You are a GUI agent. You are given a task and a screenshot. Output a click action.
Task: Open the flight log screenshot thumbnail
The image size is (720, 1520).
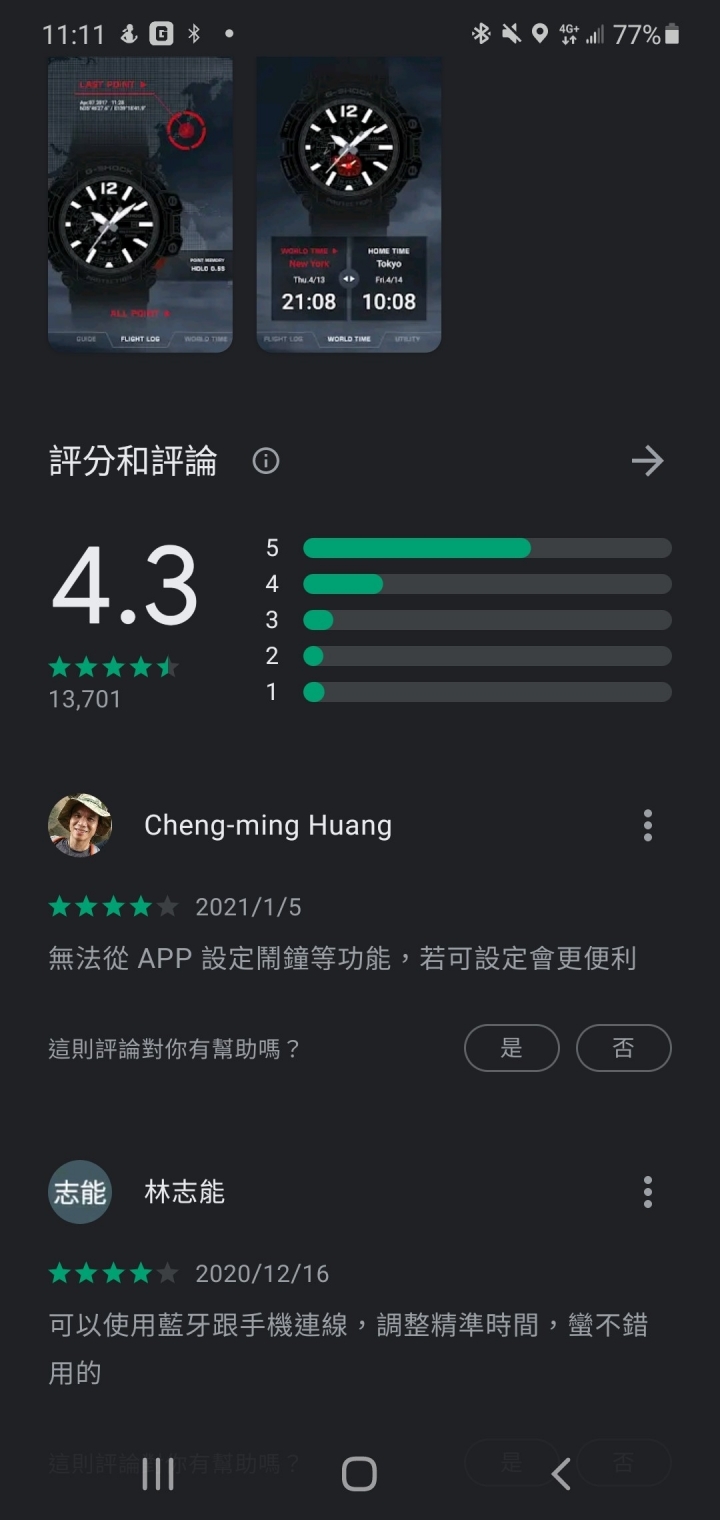140,205
